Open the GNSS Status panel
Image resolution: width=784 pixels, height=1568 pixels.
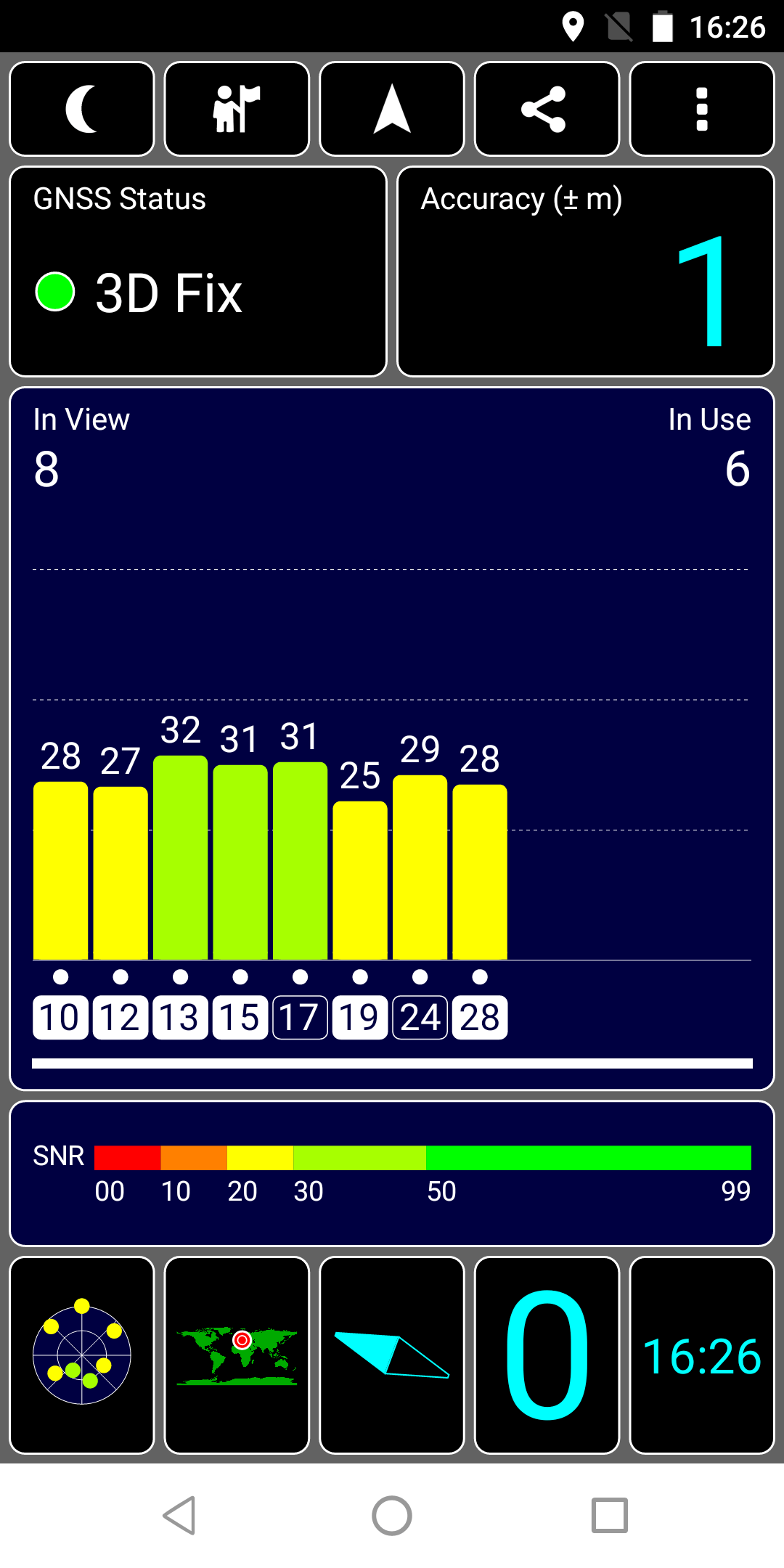click(x=197, y=271)
